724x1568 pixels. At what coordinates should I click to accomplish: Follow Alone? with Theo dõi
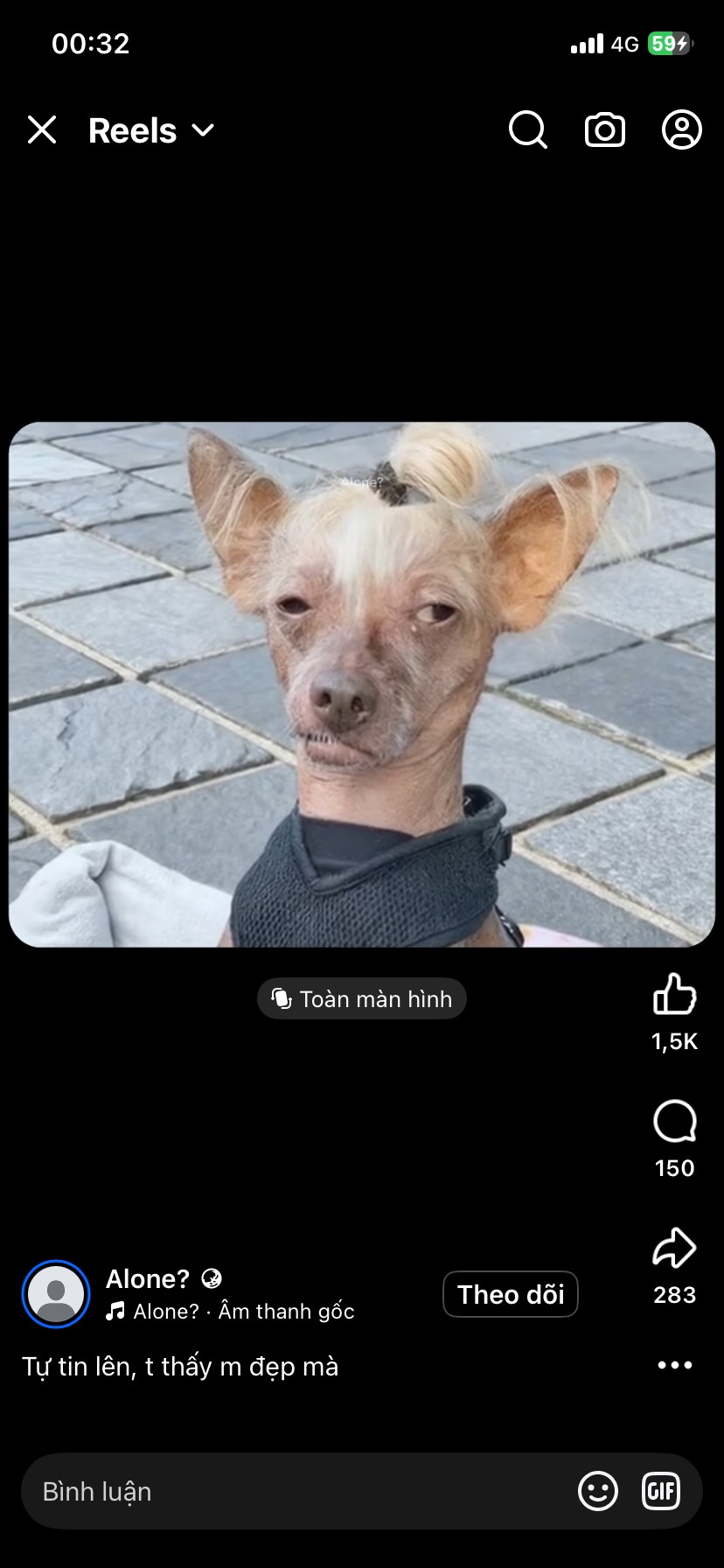(511, 1294)
